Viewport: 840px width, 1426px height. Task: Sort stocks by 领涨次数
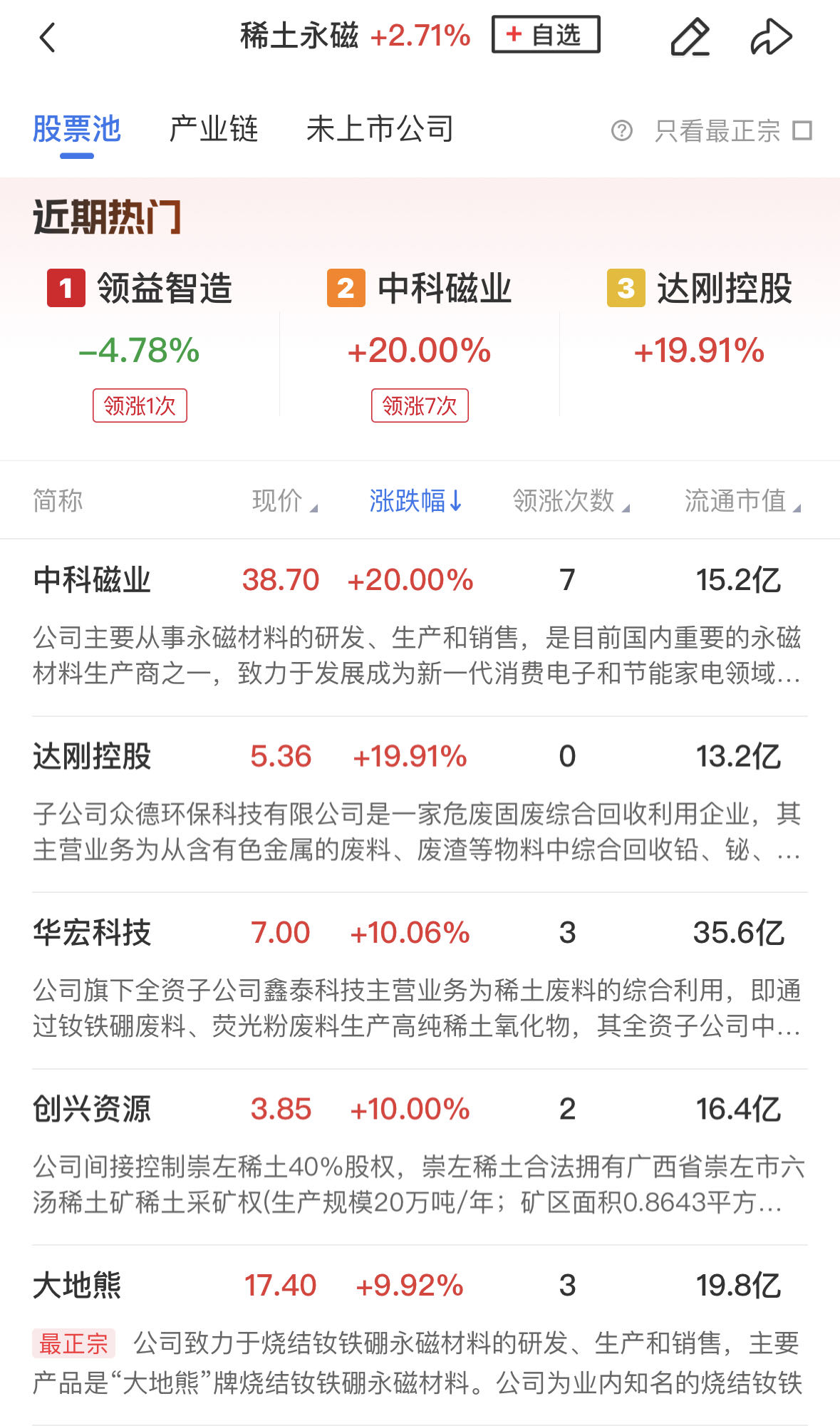pyautogui.click(x=570, y=501)
